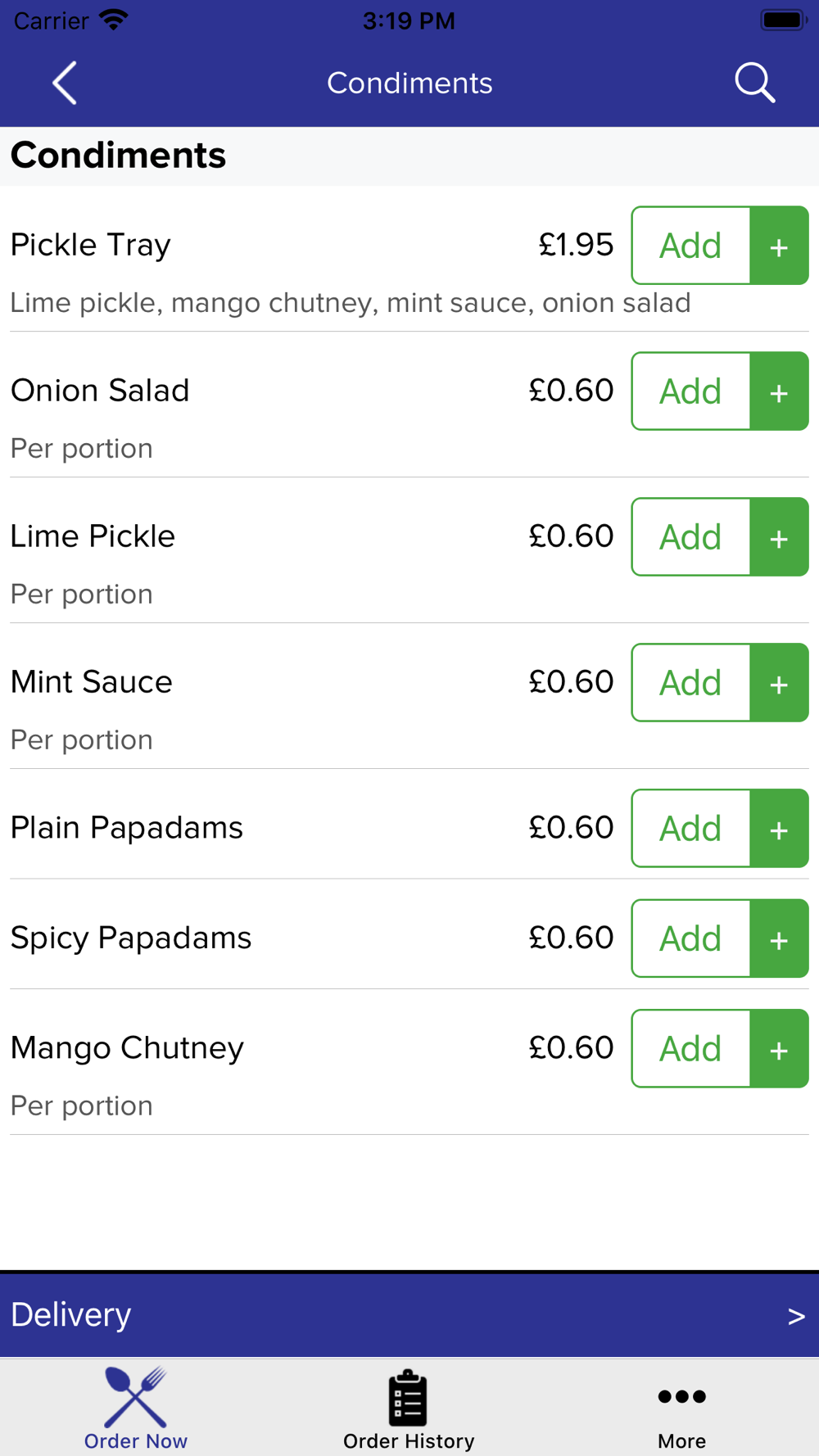Switch to the Order History tab
This screenshot has height=1456, width=819.
409,1409
